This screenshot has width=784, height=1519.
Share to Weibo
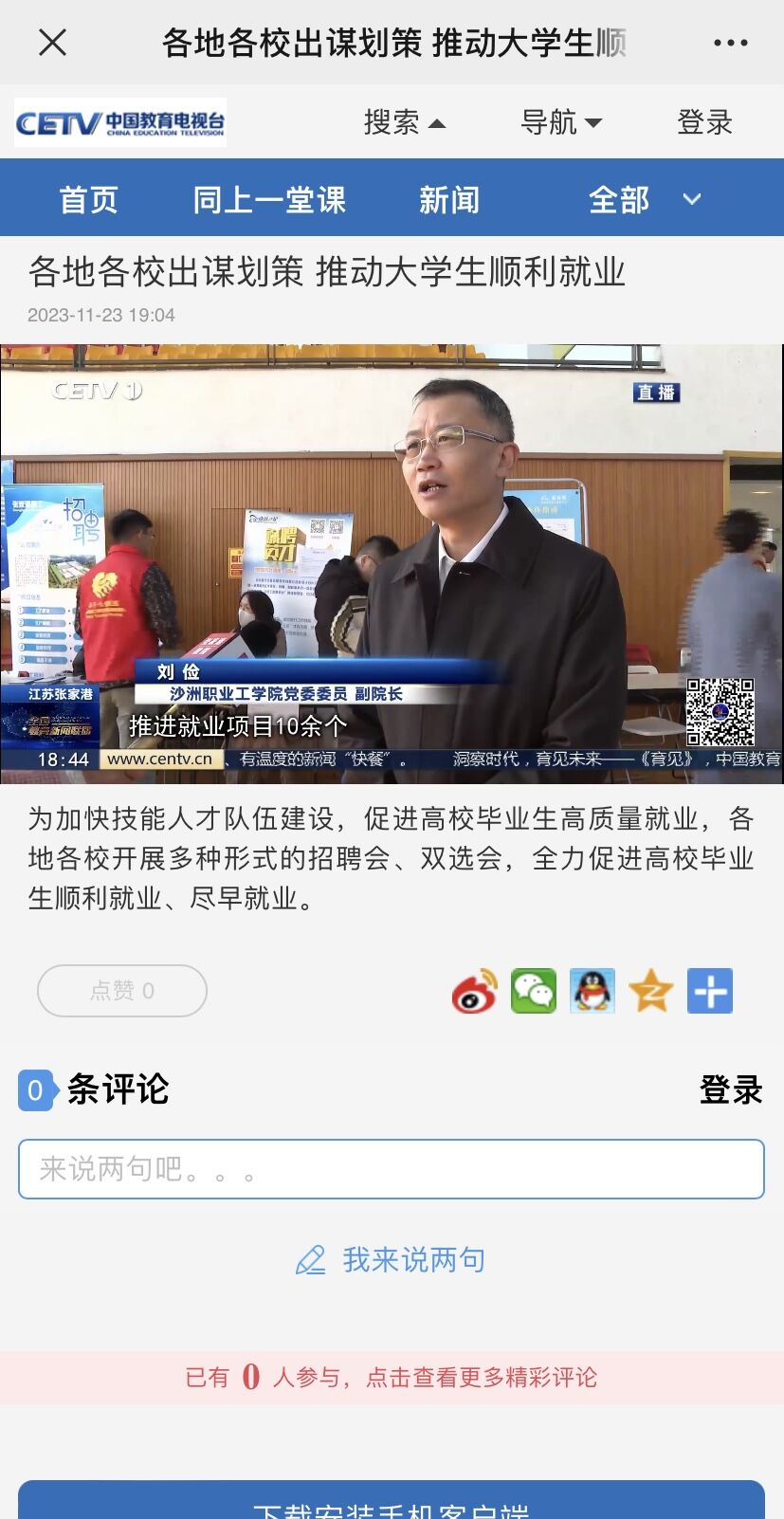click(x=474, y=991)
